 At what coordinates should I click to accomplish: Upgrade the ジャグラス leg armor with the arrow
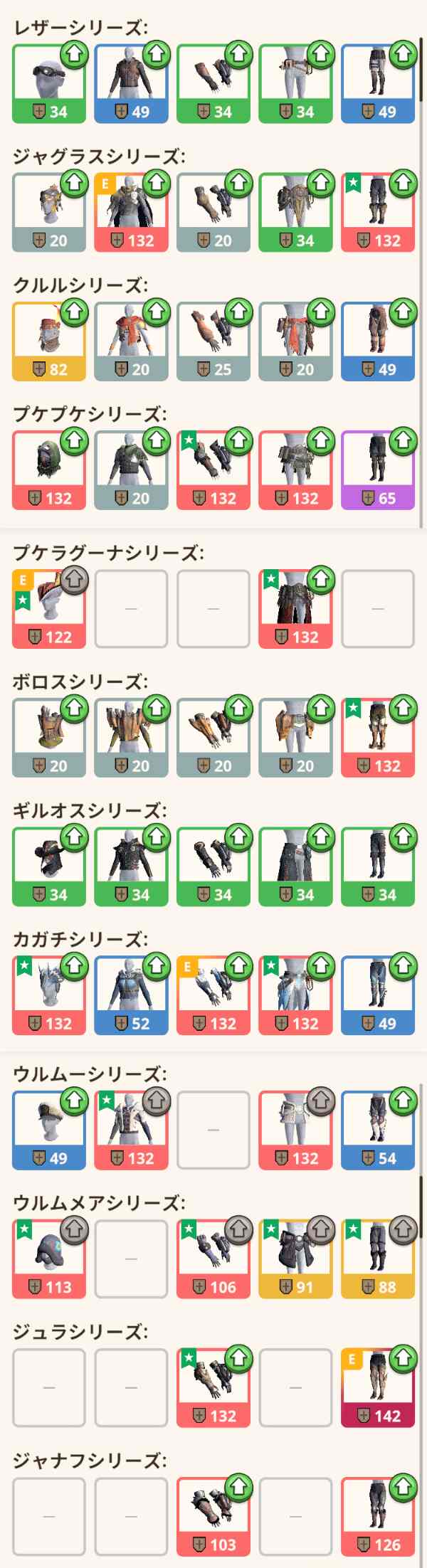403,184
